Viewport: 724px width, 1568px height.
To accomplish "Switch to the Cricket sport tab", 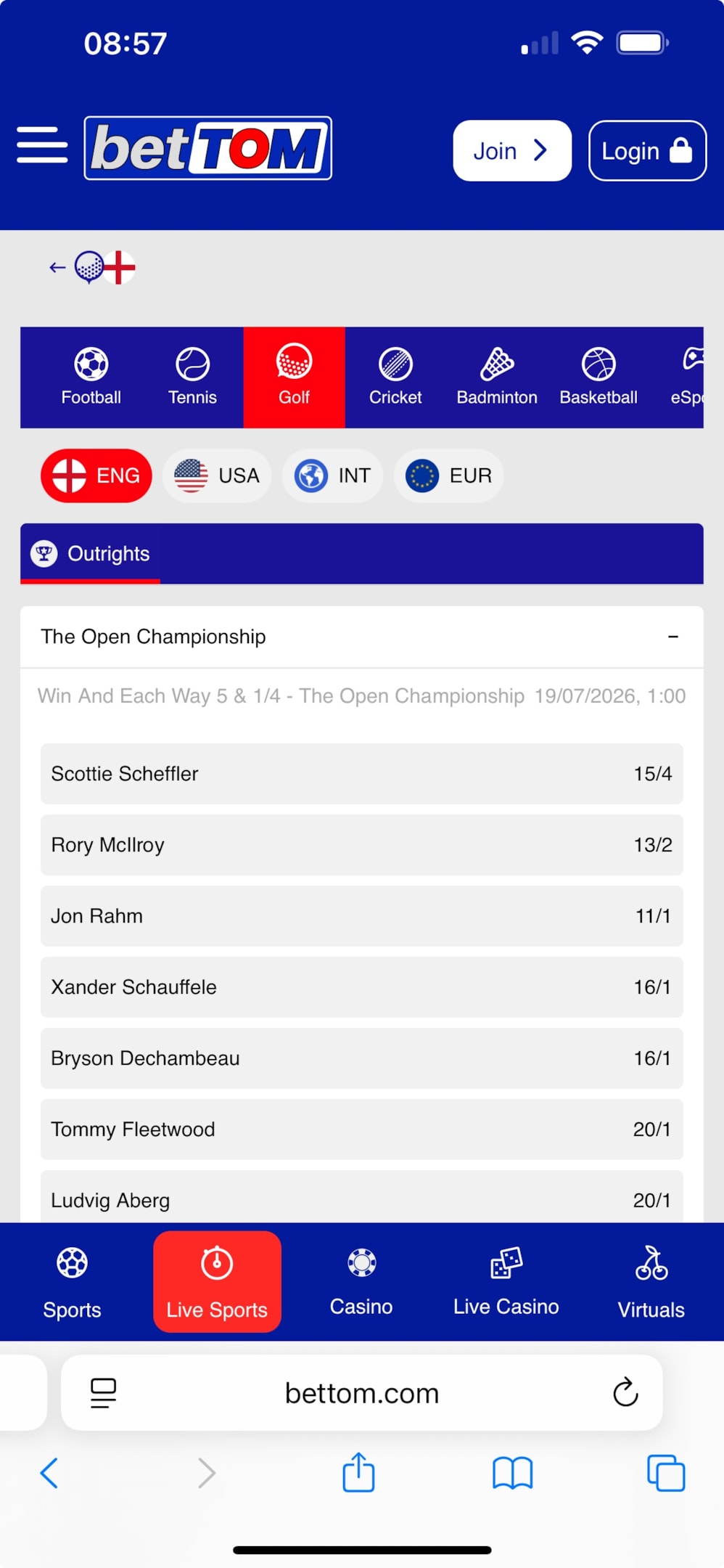I will (395, 377).
